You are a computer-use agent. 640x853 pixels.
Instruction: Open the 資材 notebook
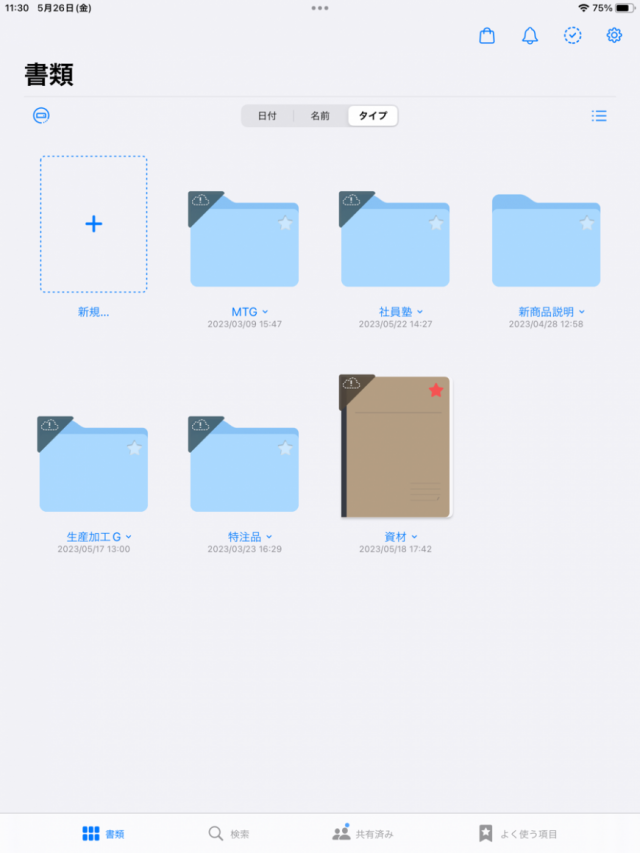point(395,448)
